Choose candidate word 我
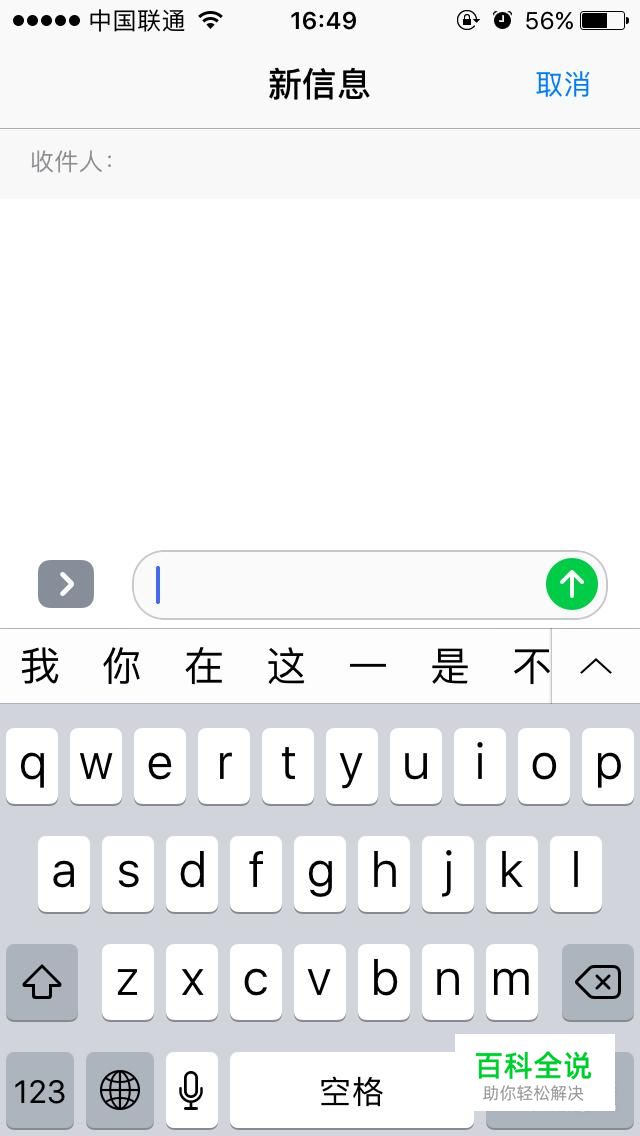Image resolution: width=640 pixels, height=1136 pixels. tap(40, 666)
